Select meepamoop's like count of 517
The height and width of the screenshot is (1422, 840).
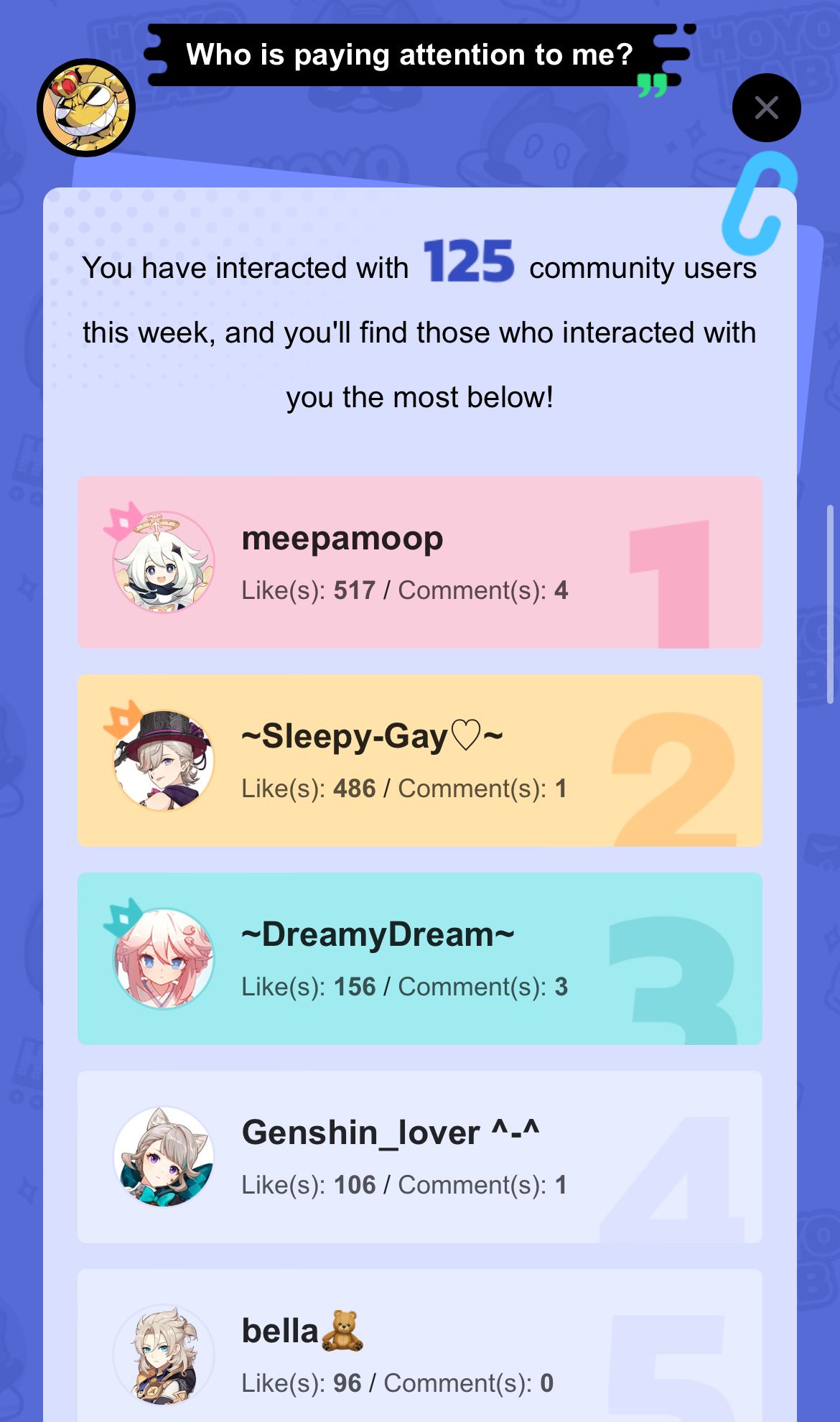(x=355, y=590)
